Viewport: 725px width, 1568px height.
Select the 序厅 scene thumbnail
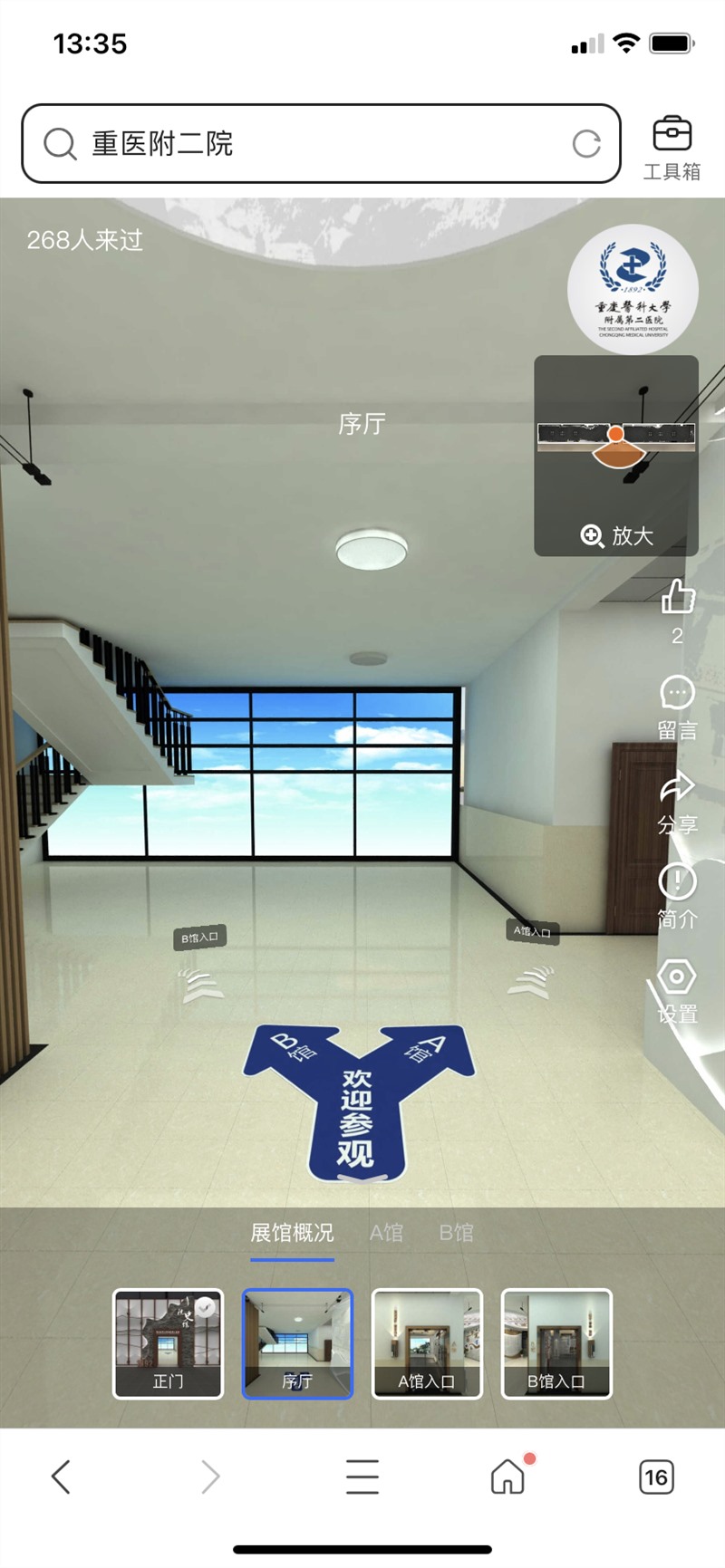pos(297,1343)
